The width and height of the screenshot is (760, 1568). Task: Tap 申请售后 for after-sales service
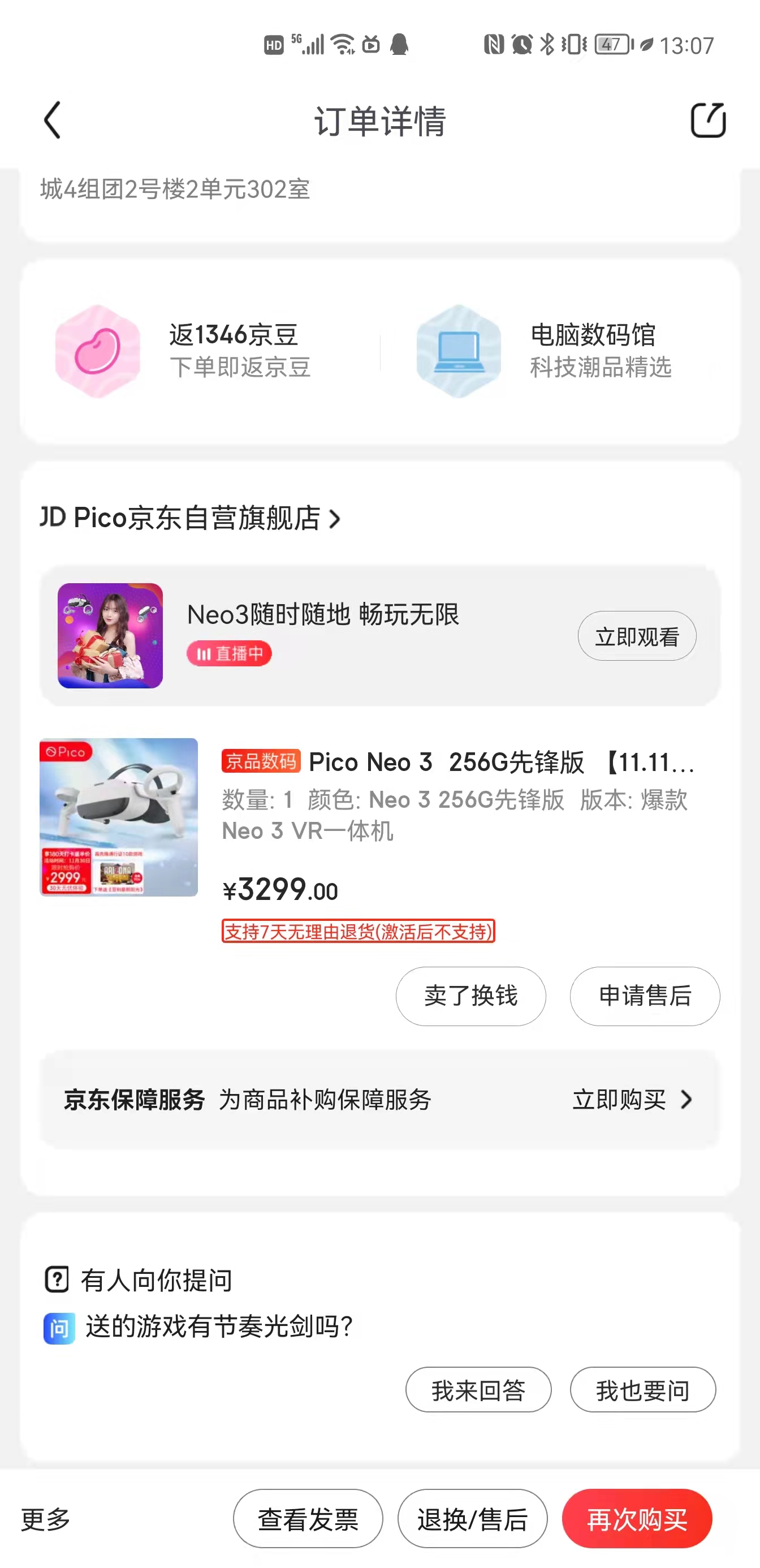click(645, 997)
